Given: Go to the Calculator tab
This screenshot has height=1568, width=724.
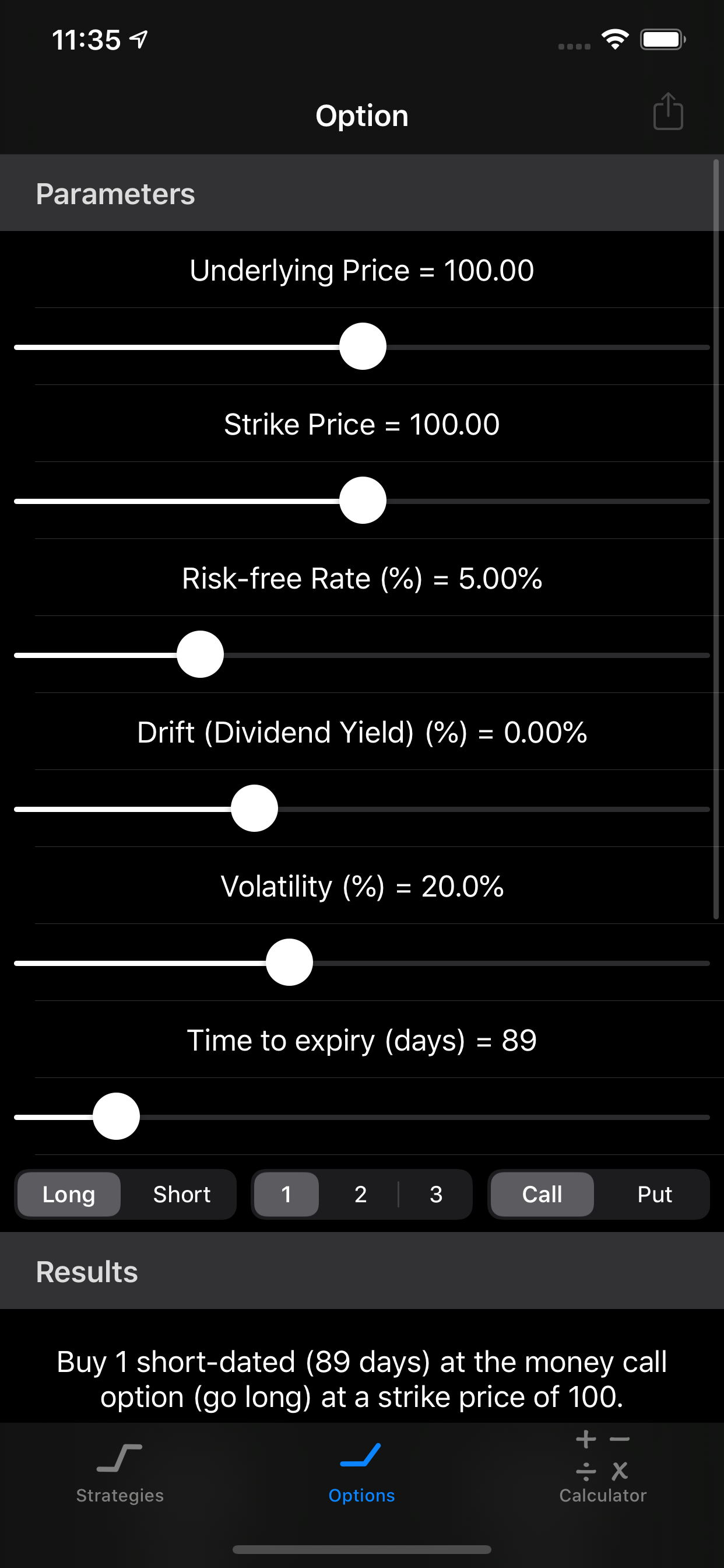Looking at the screenshot, I should click(x=603, y=1468).
